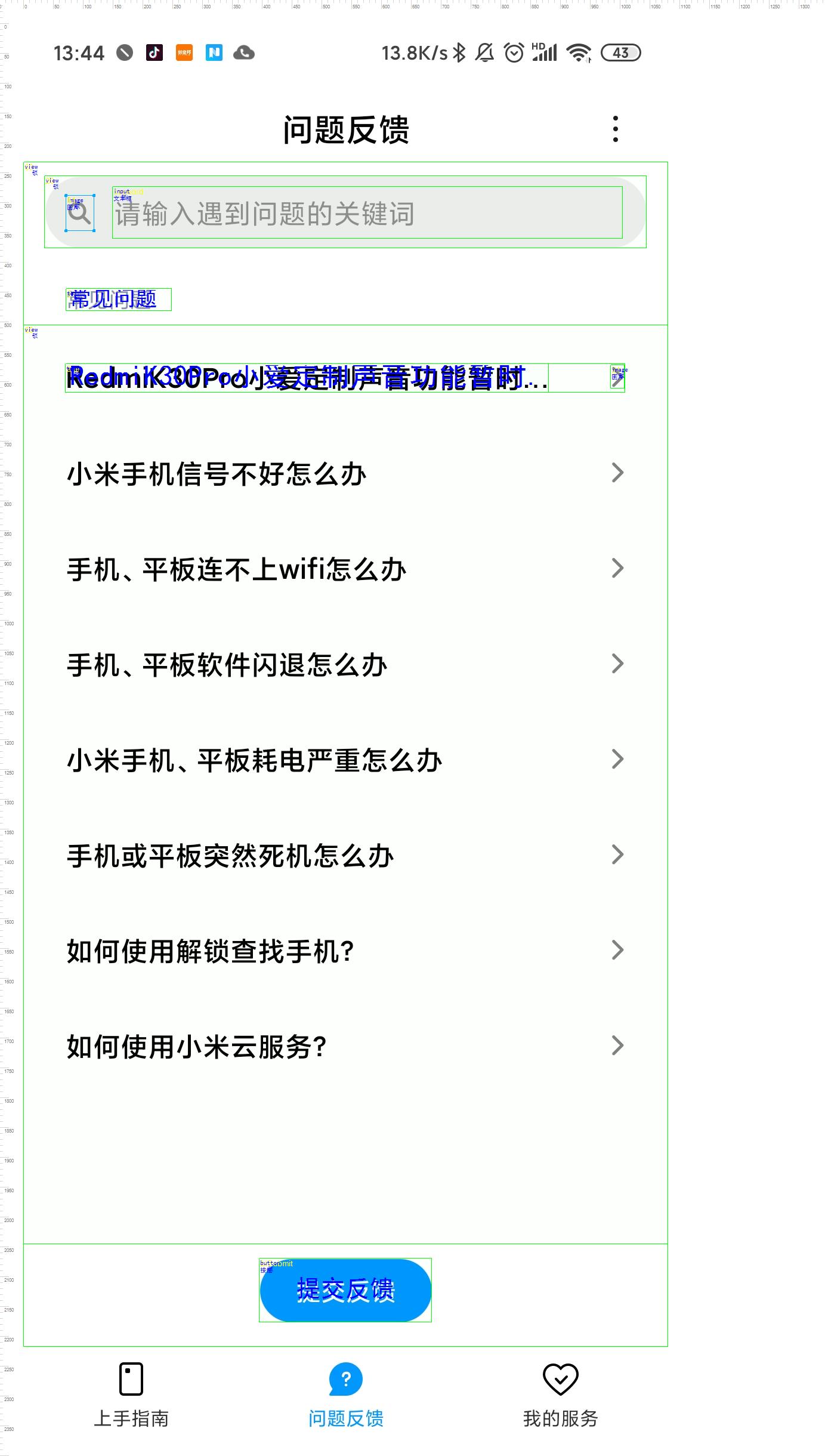The width and height of the screenshot is (825, 1456).
Task: Switch to the 上手指南 tab
Action: (131, 1395)
